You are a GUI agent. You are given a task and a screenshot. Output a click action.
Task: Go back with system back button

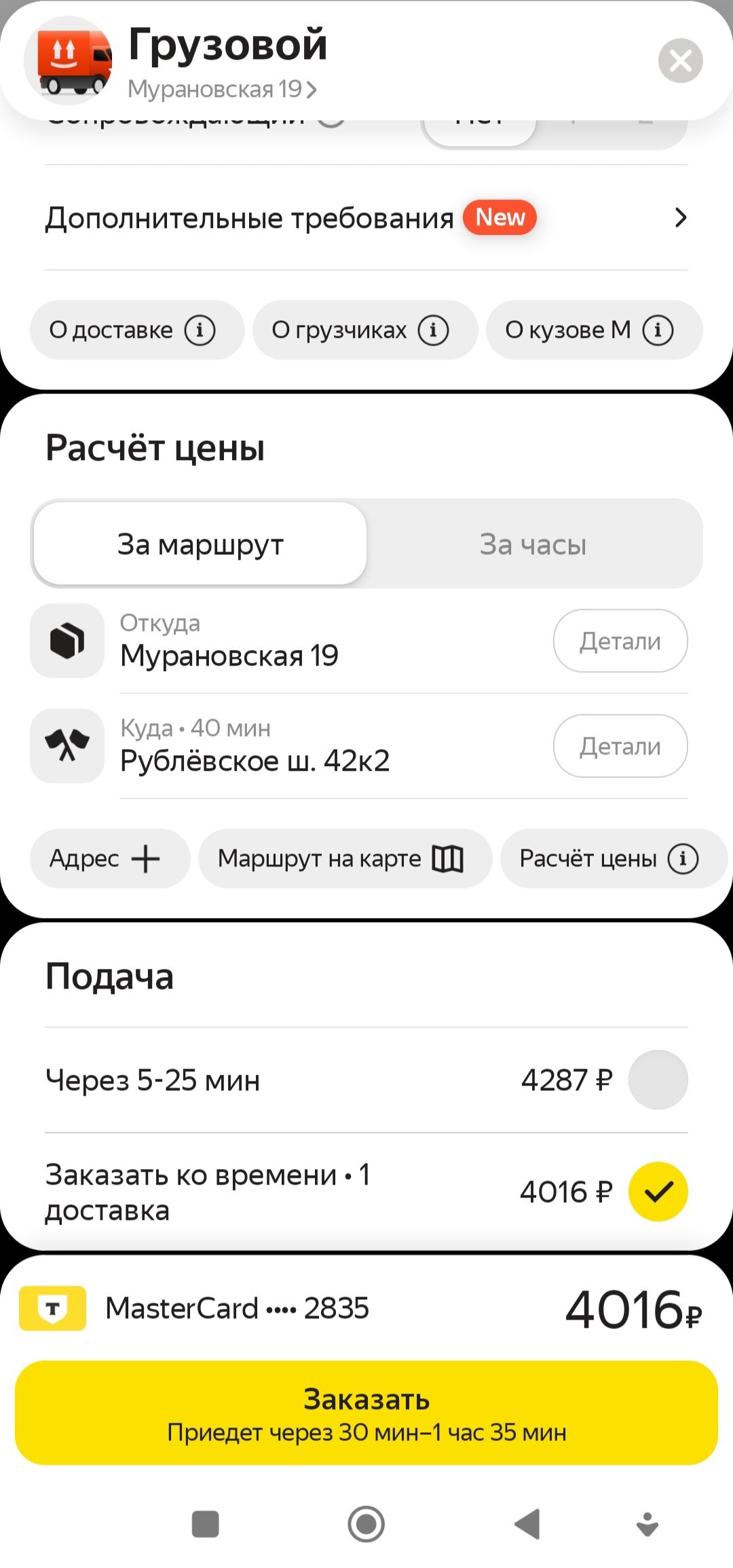527,1524
